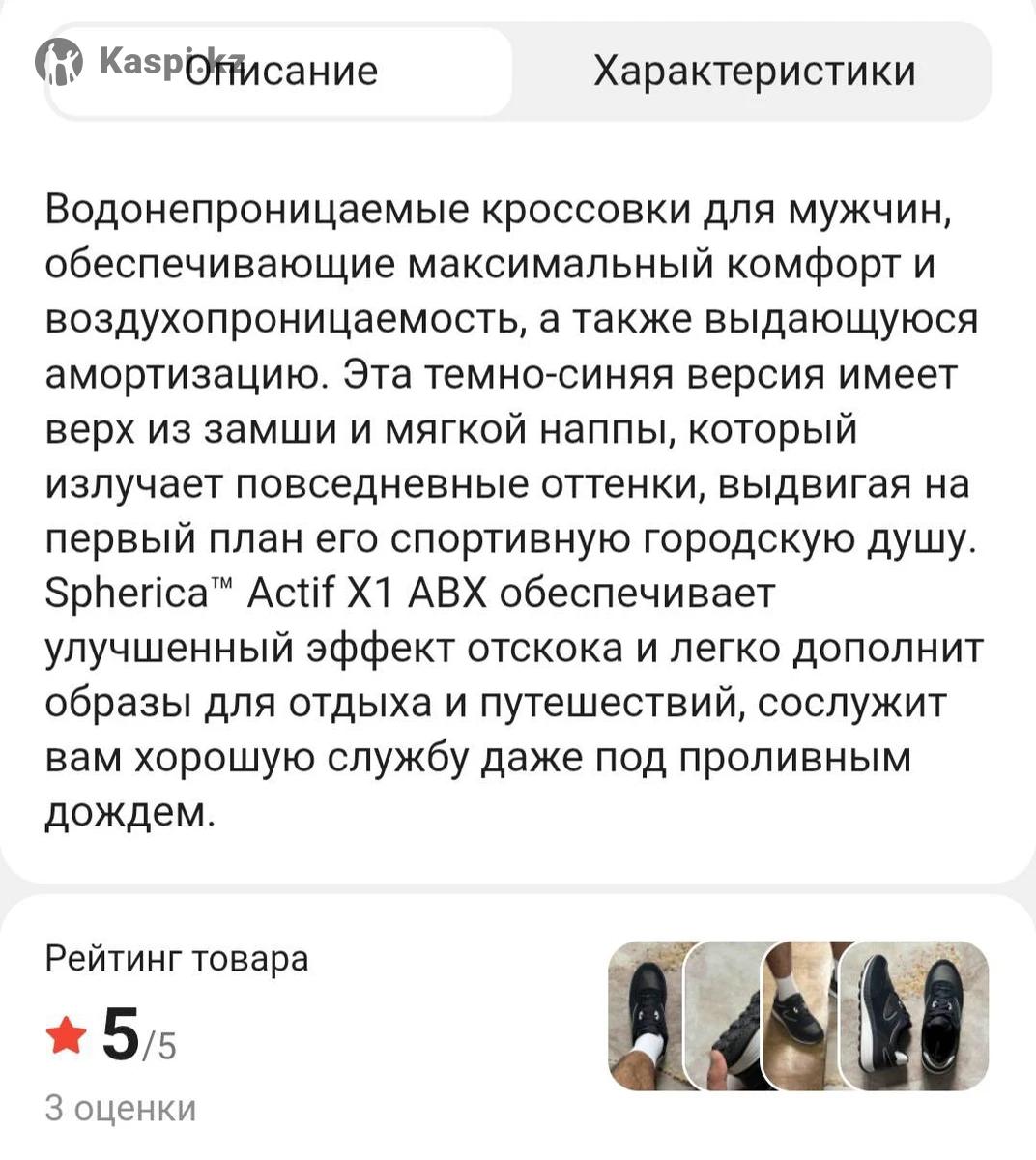Image resolution: width=1036 pixels, height=1160 pixels.
Task: Open the Рейтинг товара reviews section
Action: coord(177,959)
